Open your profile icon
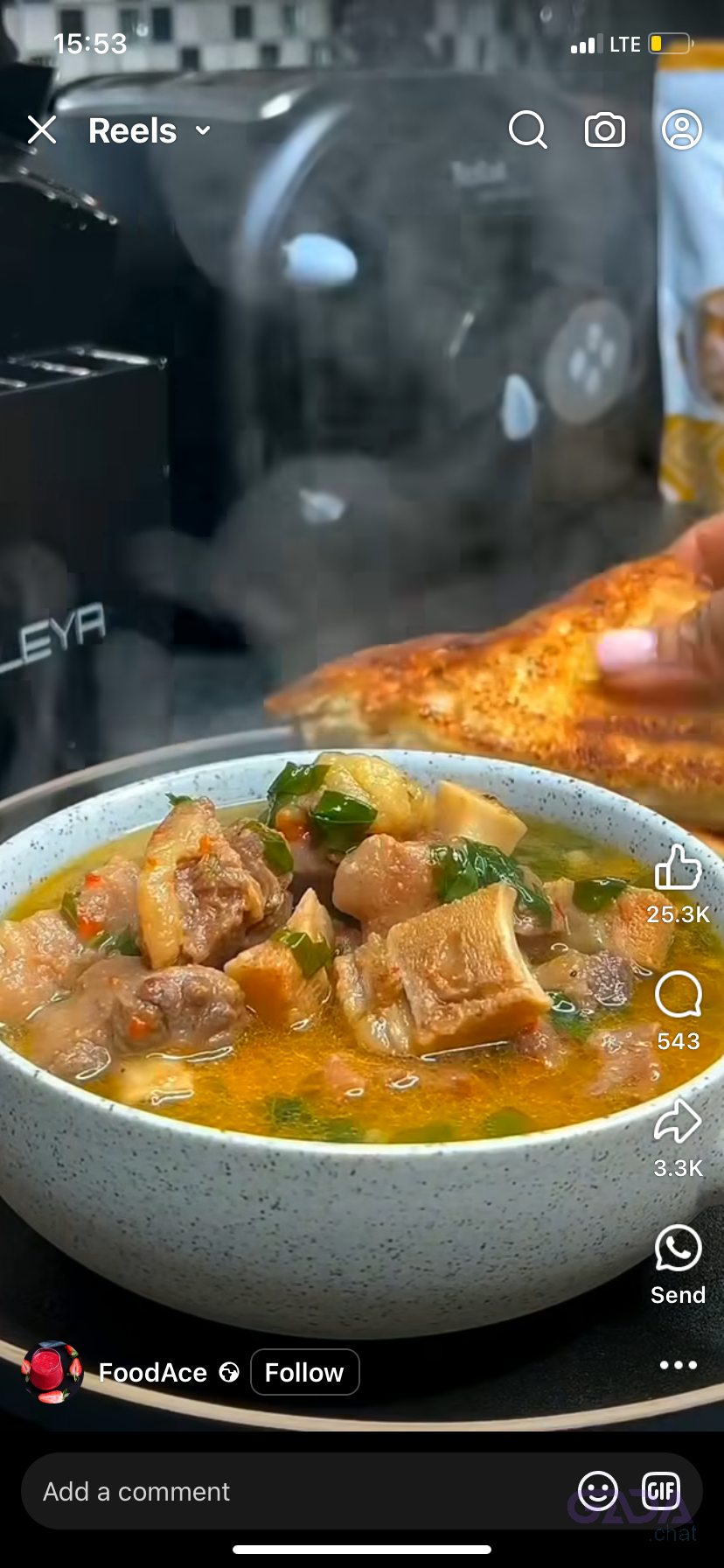The height and width of the screenshot is (1568, 724). point(682,130)
